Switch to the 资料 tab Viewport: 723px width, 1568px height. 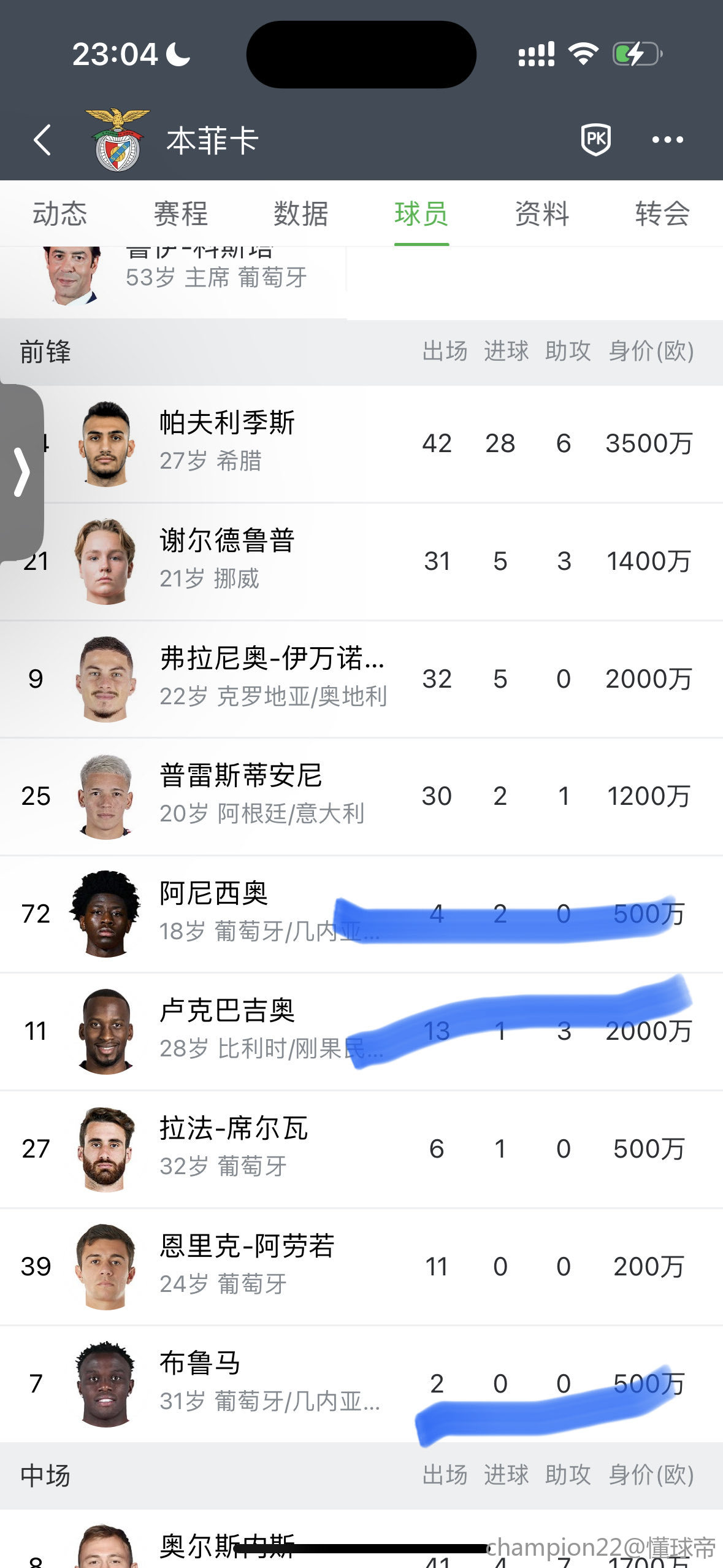click(541, 214)
